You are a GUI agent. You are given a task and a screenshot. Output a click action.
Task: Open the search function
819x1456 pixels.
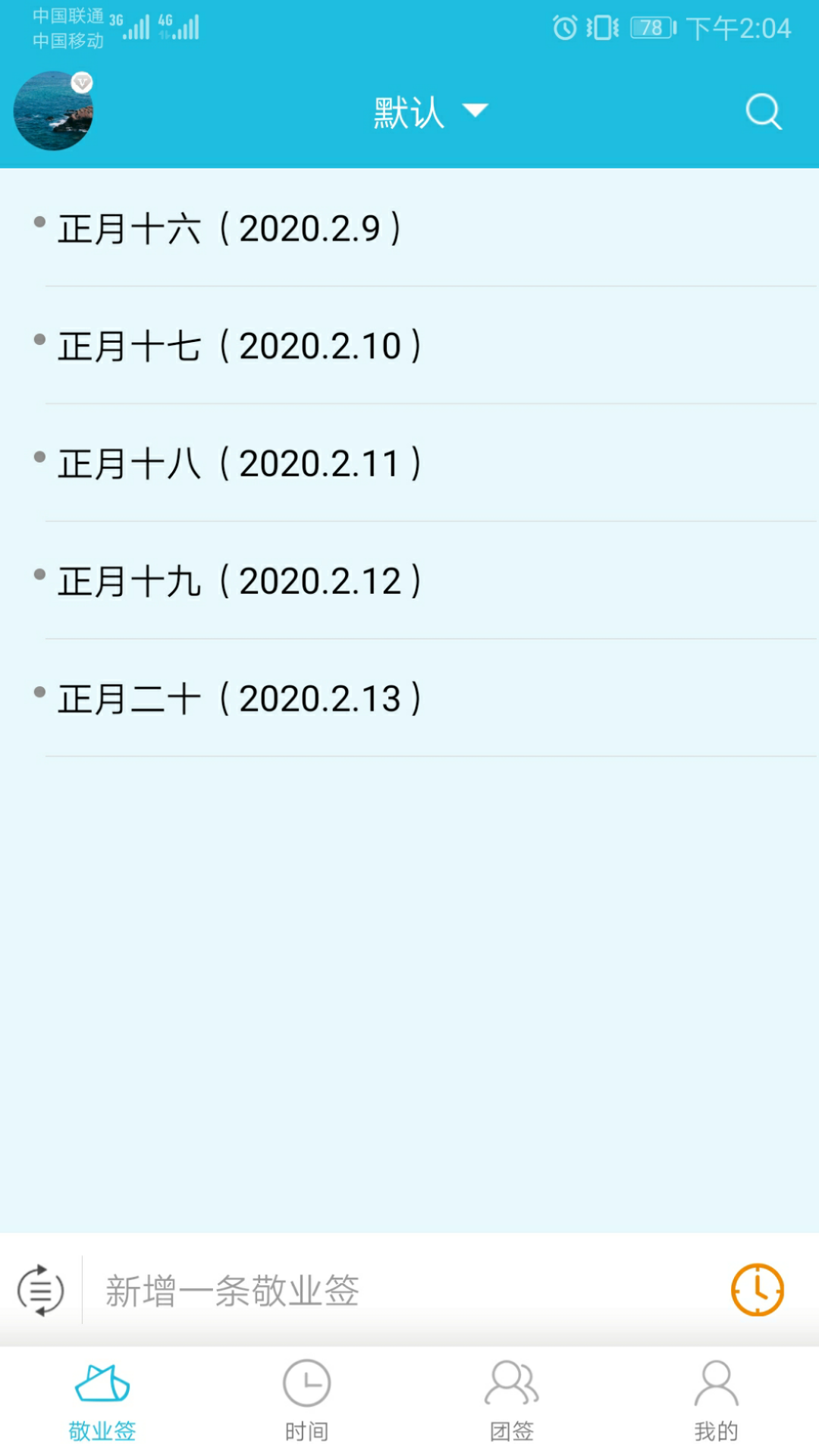[x=763, y=111]
